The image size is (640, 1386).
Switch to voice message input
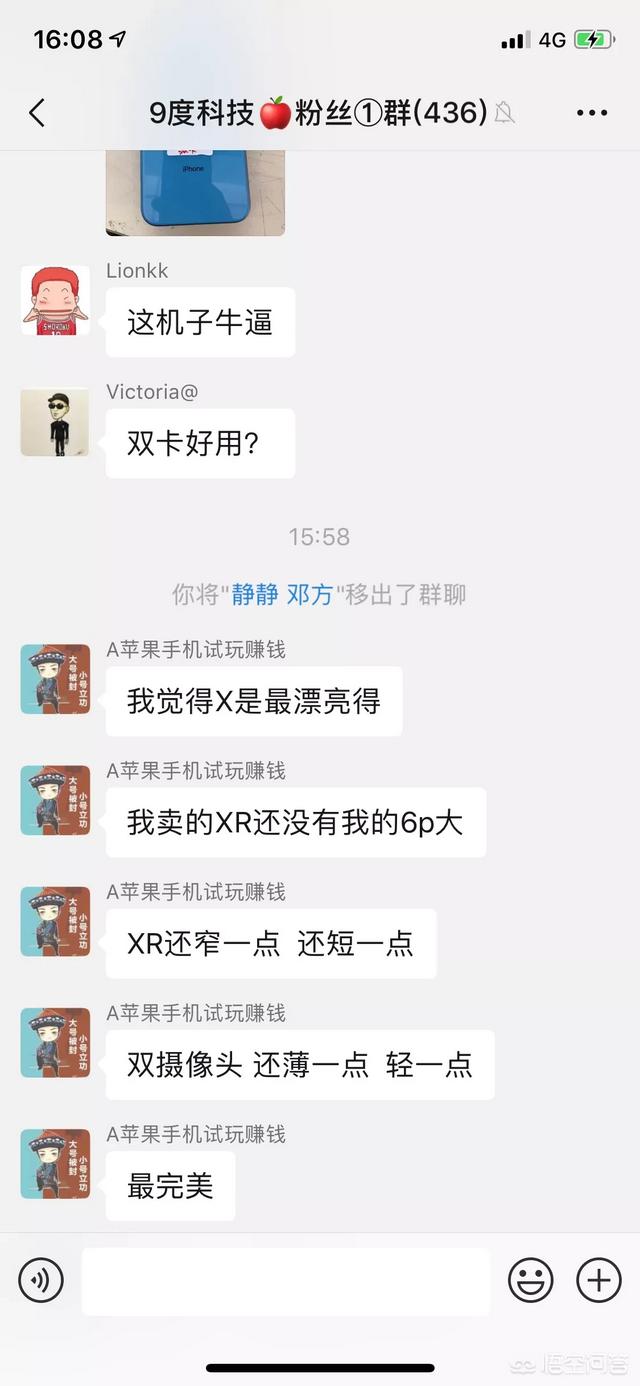tap(41, 1279)
